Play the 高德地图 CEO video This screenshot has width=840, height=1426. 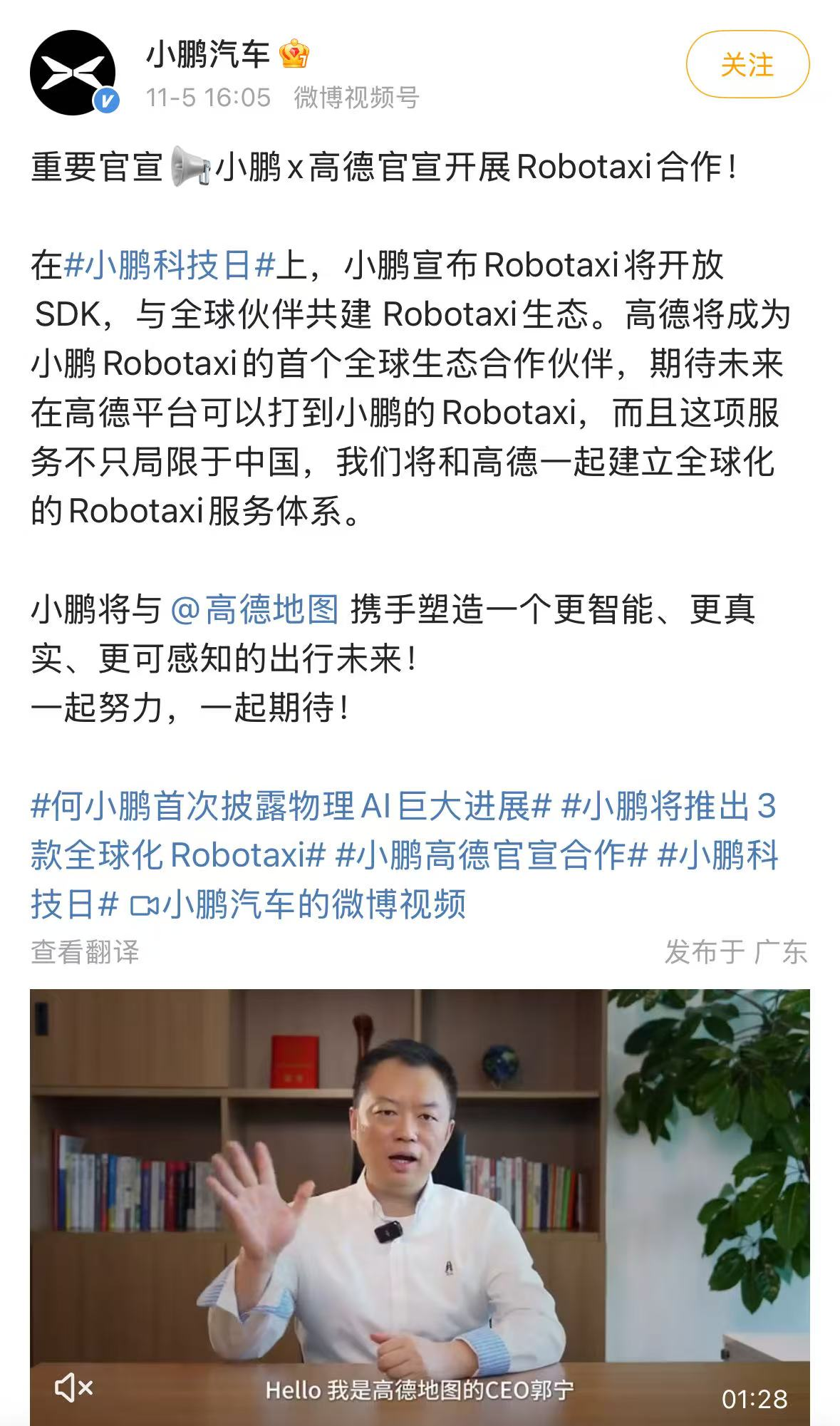coord(420,1204)
